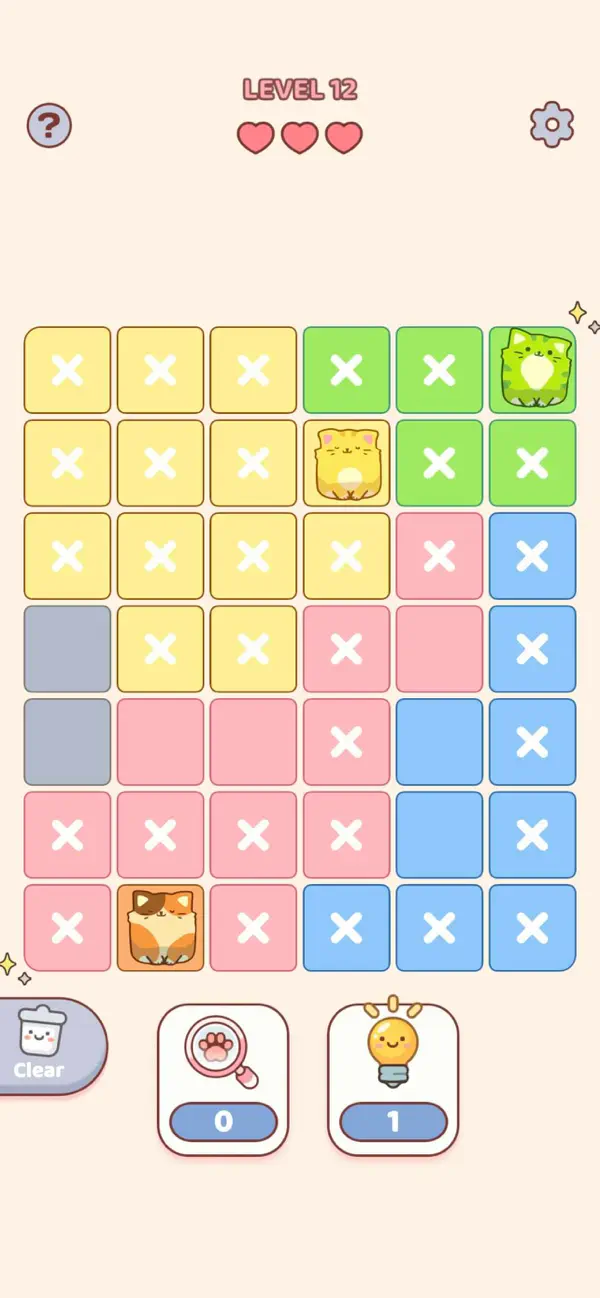Tap the calico cat tile
The height and width of the screenshot is (1298, 600).
click(x=160, y=927)
